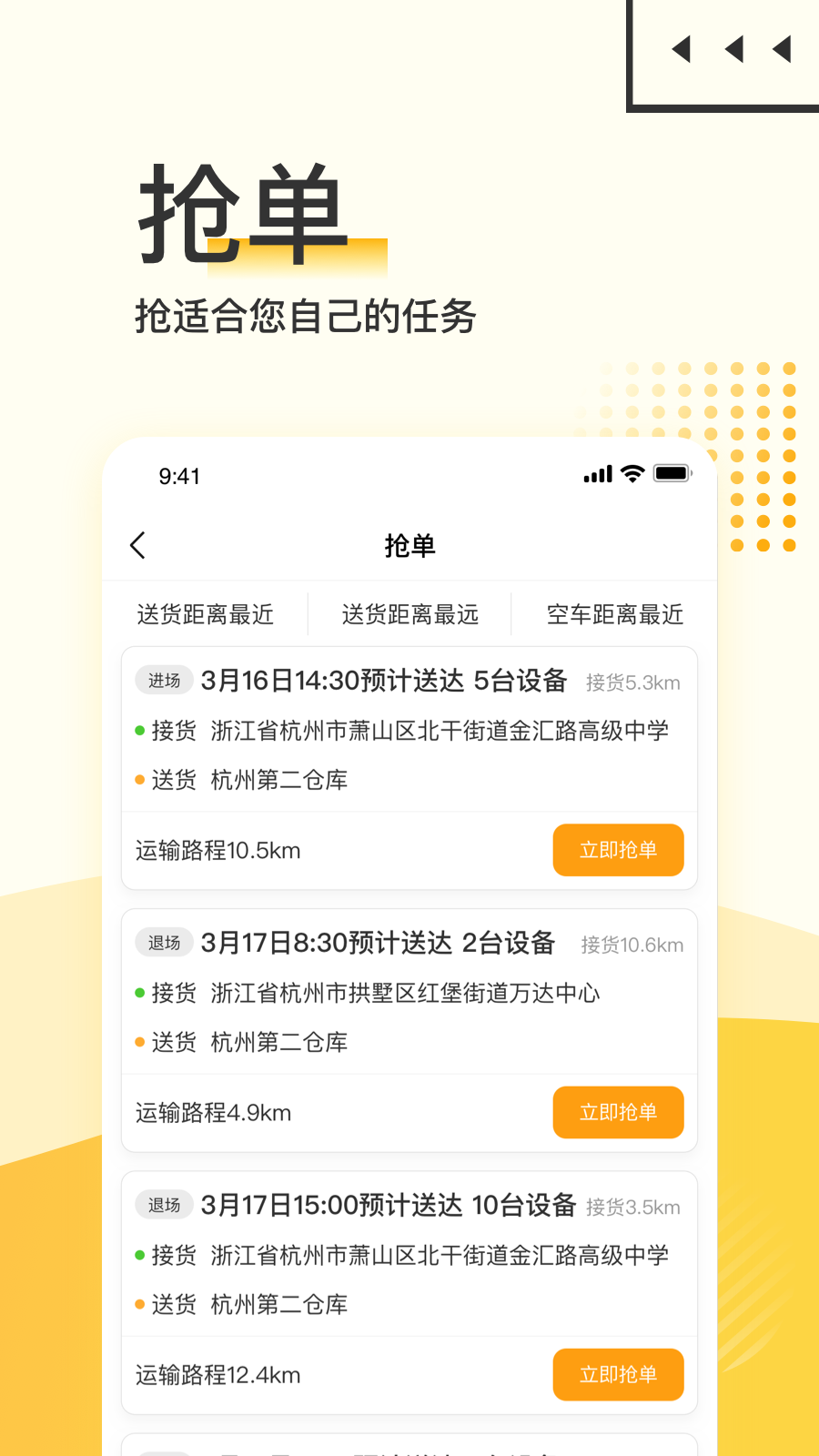Select the 进场 tag on the 3月16日 order
The width and height of the screenshot is (819, 1456).
click(164, 680)
